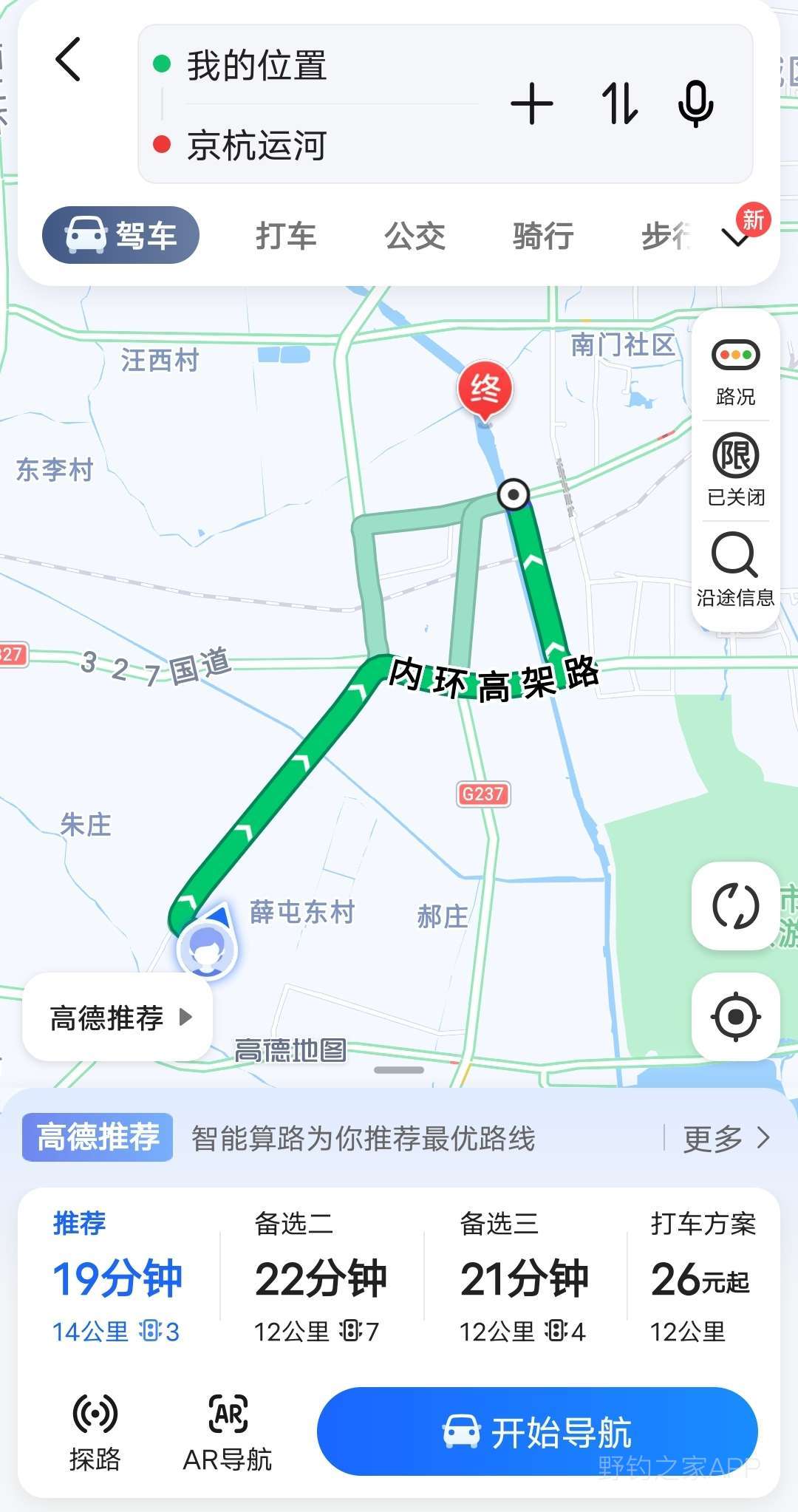Search 沿途信息 along the route
The height and width of the screenshot is (1512, 798).
tap(735, 569)
